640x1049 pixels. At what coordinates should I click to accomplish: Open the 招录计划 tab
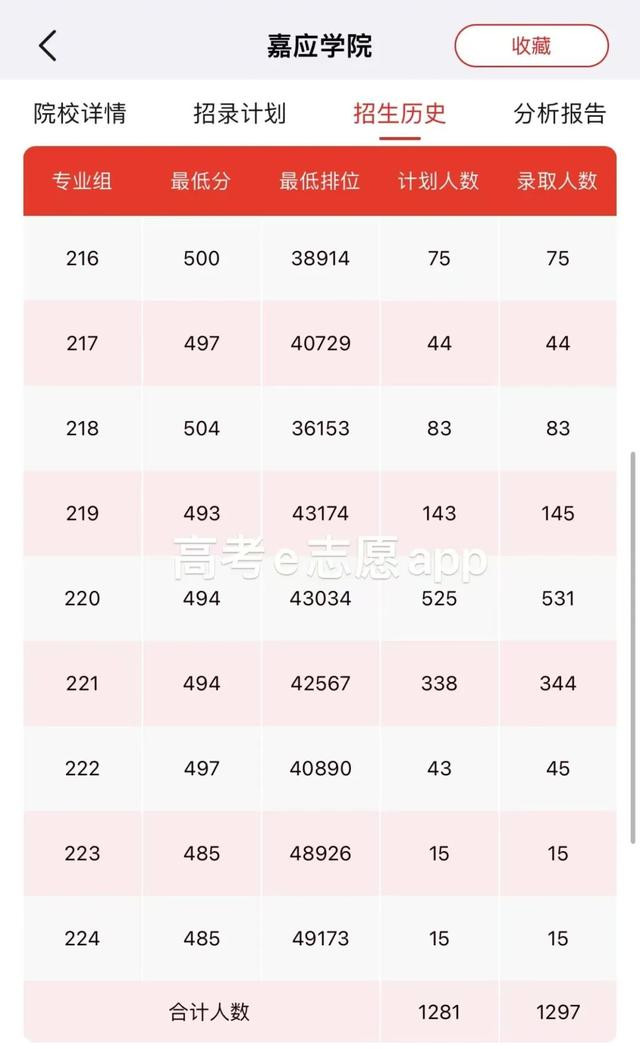coord(239,113)
